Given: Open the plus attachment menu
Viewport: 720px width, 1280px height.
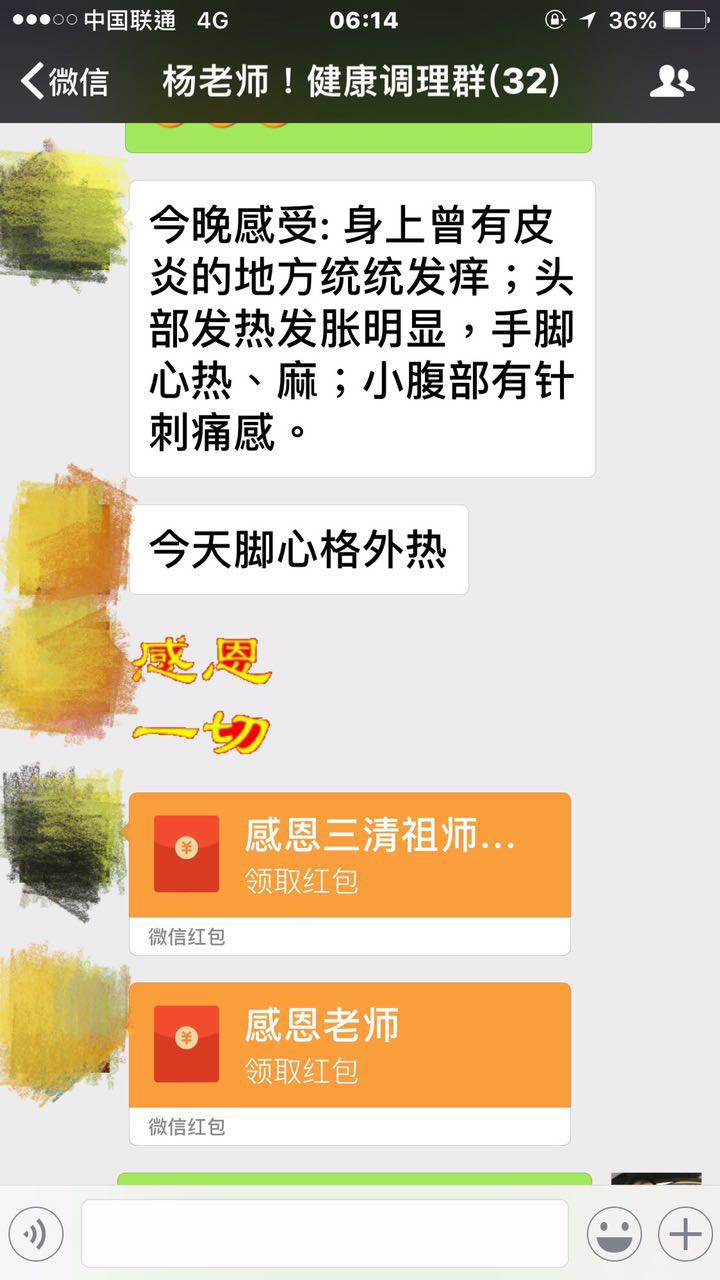Looking at the screenshot, I should point(685,1234).
